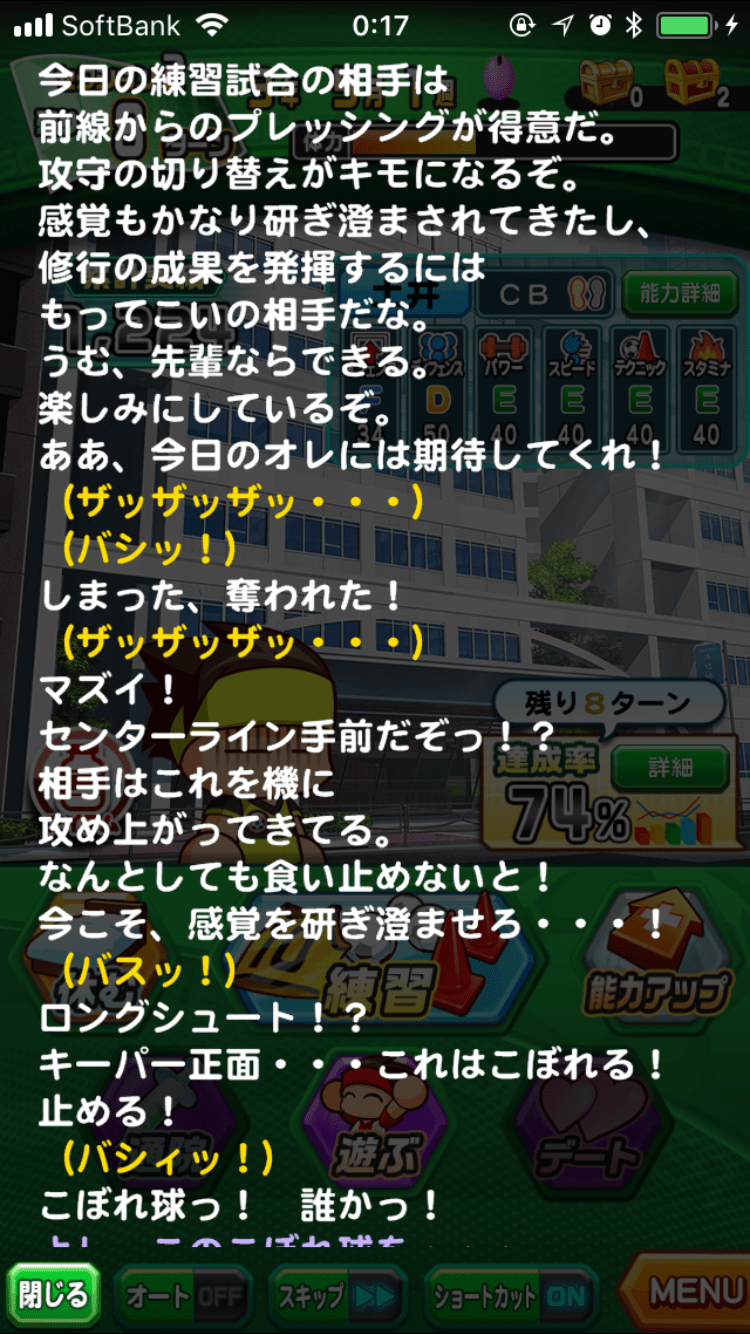The height and width of the screenshot is (1334, 750).
Task: Toggle the オート auto mode
Action: 185,1297
